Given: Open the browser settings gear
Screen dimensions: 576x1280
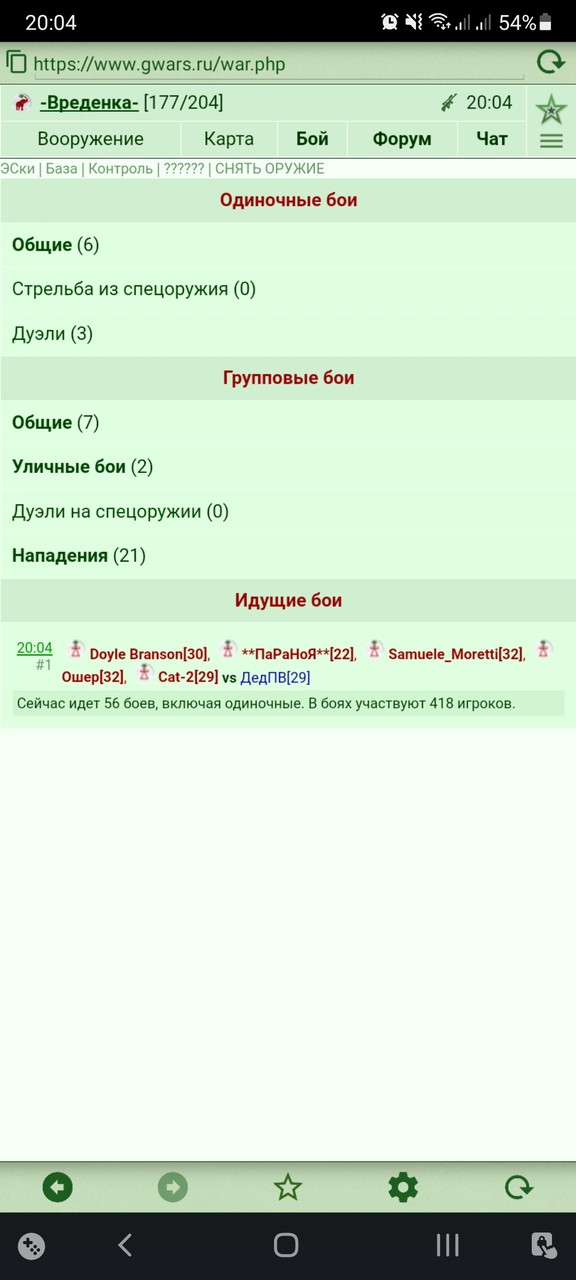Looking at the screenshot, I should coord(403,1187).
